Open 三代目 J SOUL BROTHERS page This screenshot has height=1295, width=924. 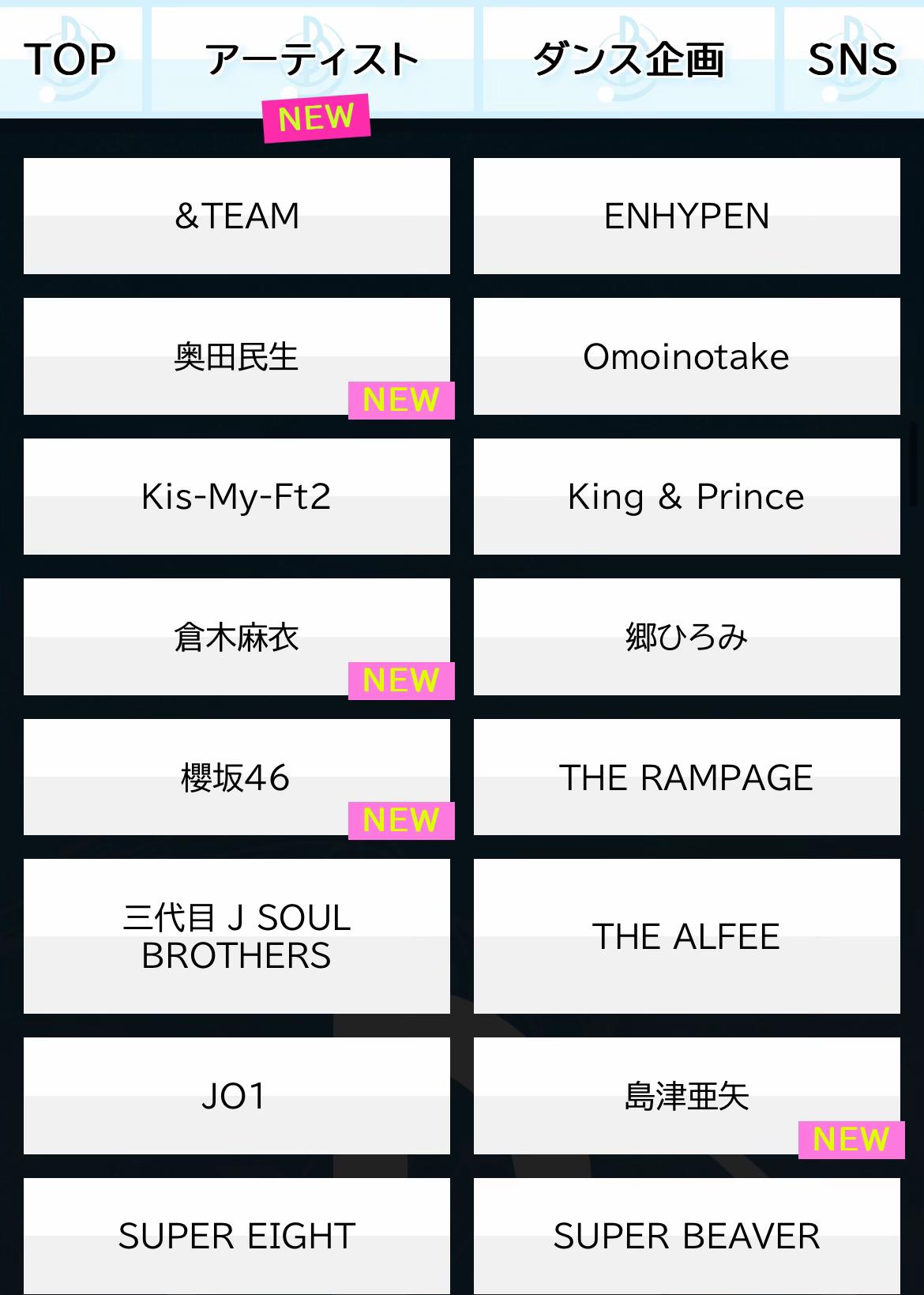tap(237, 936)
